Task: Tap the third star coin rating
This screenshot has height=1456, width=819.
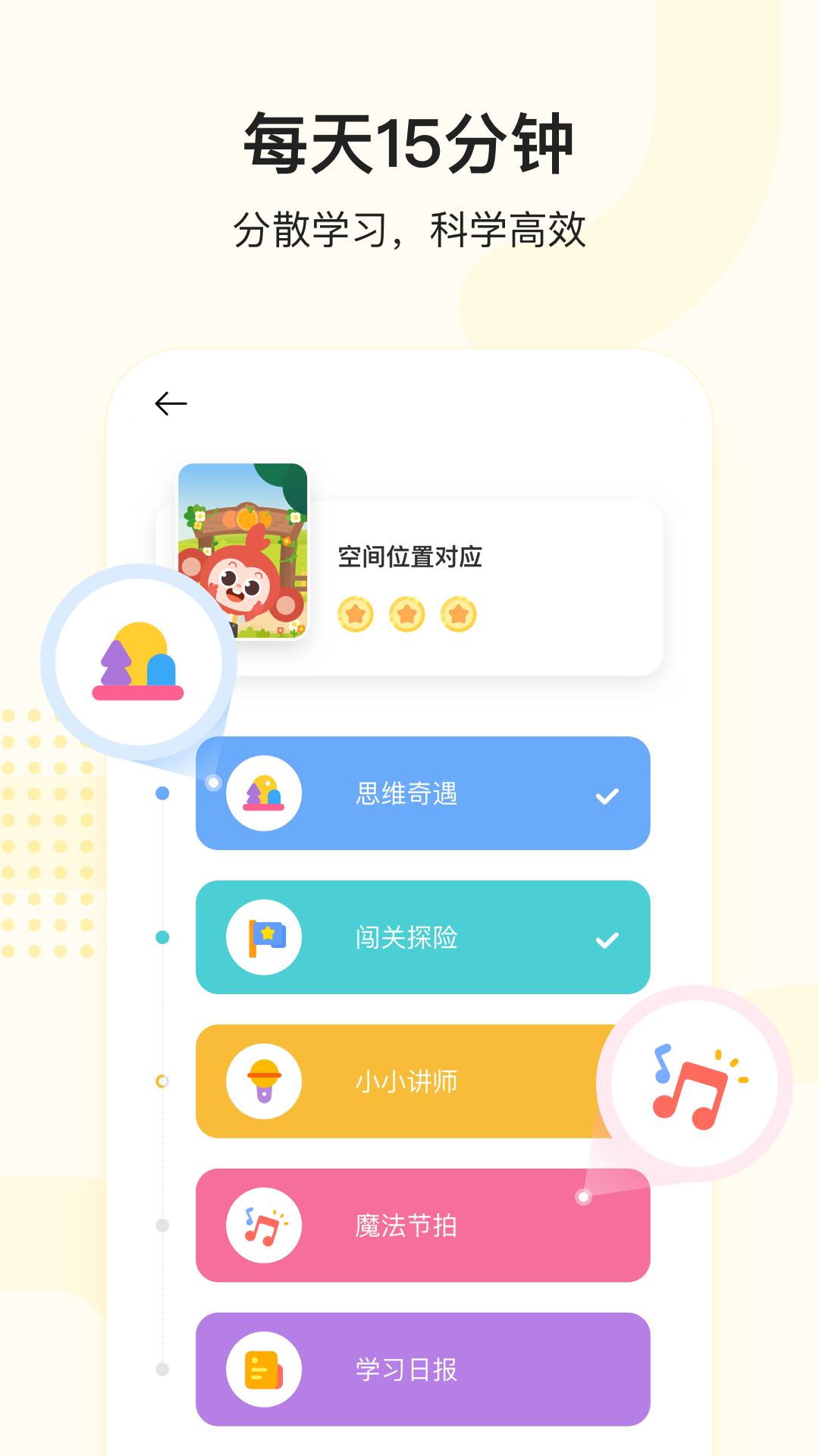Action: tap(456, 616)
